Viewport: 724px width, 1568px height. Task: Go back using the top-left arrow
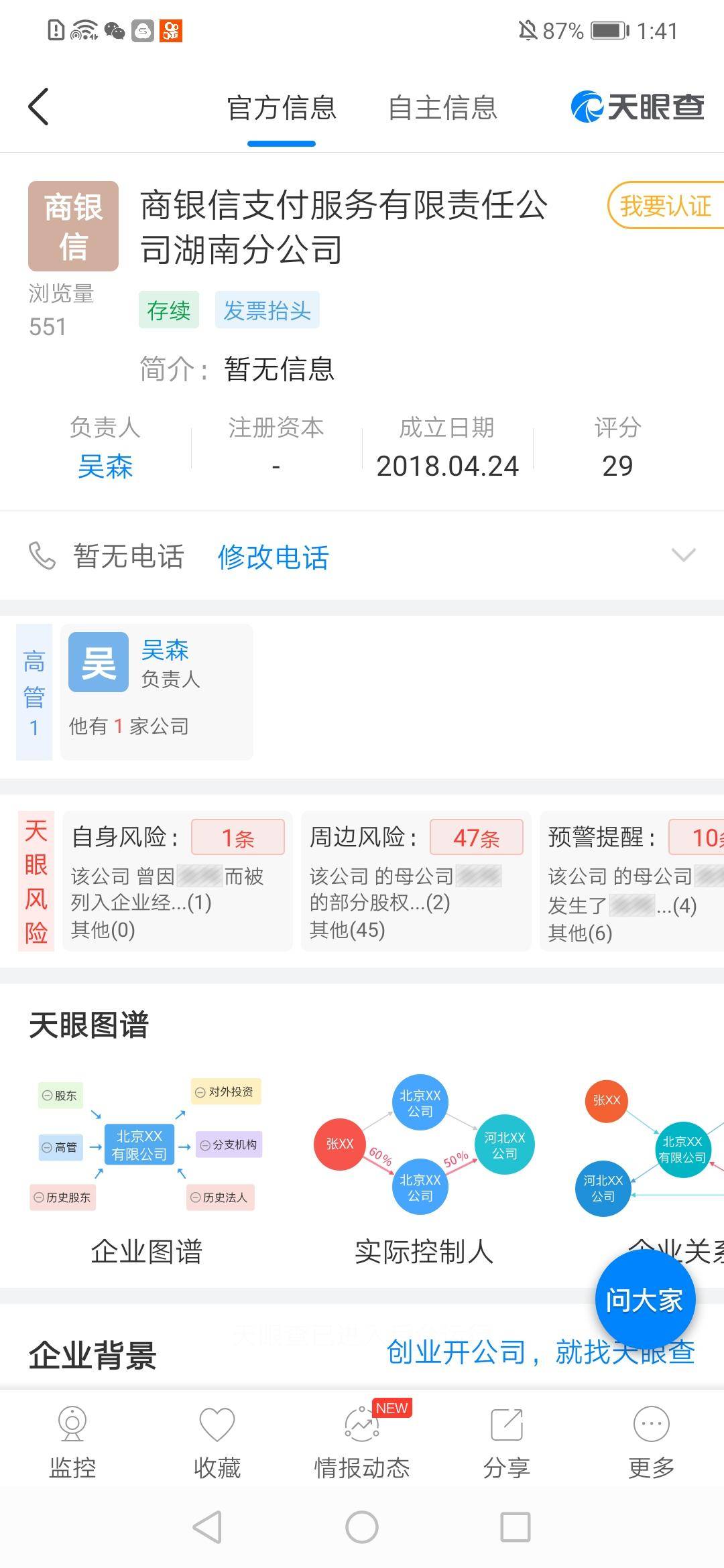click(x=39, y=107)
